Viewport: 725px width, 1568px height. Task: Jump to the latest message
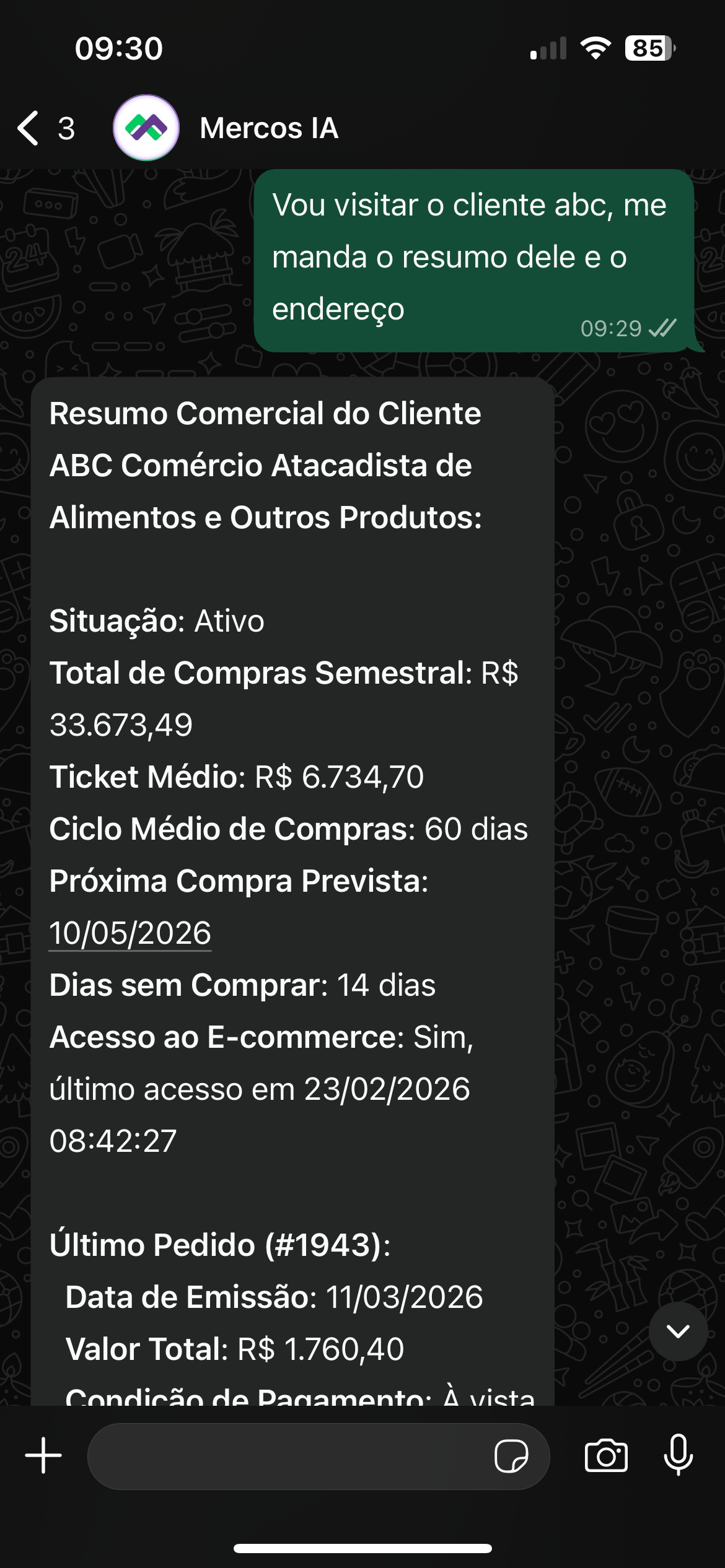pos(678,1331)
